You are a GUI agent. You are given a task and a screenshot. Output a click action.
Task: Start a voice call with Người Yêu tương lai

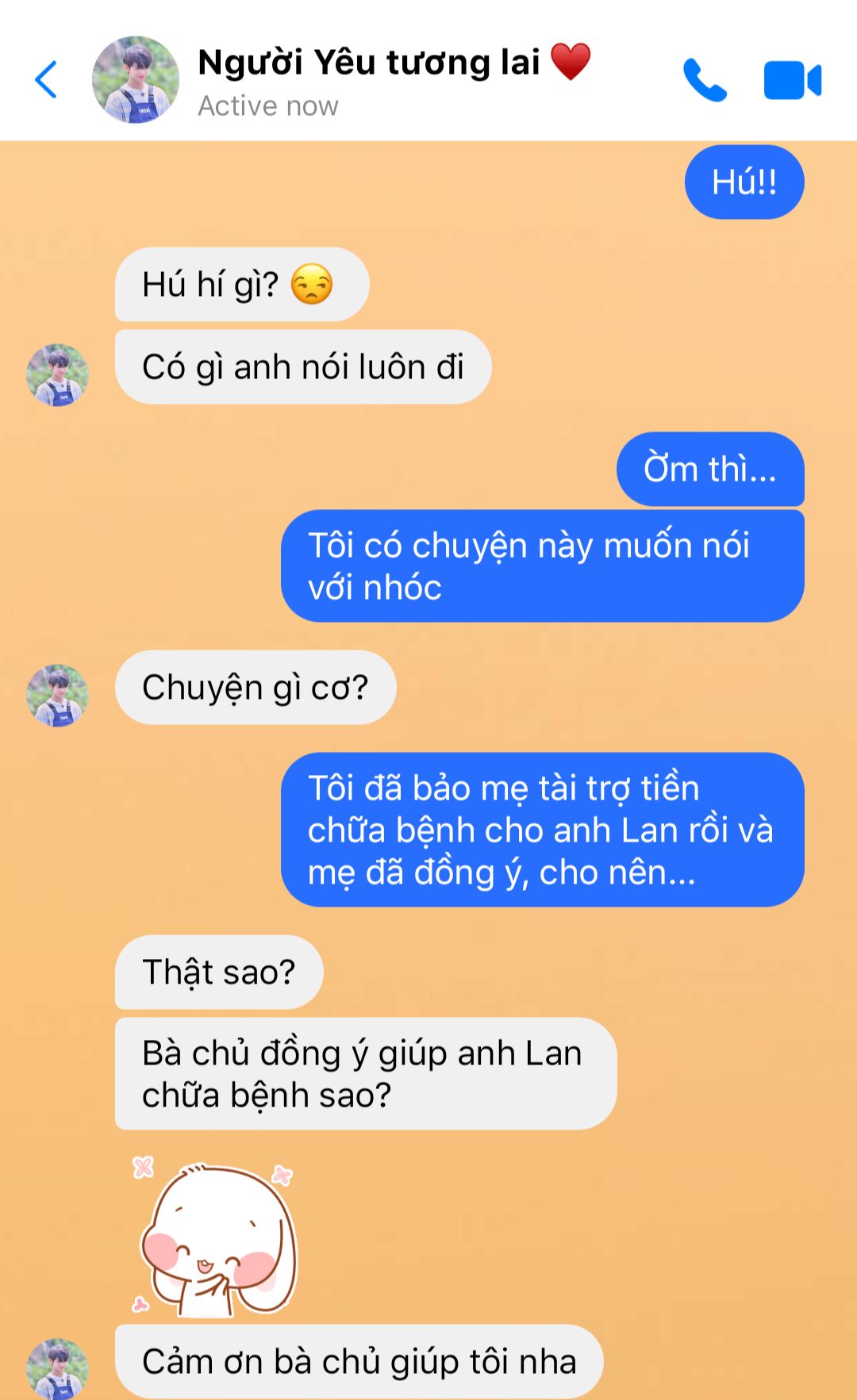point(704,80)
